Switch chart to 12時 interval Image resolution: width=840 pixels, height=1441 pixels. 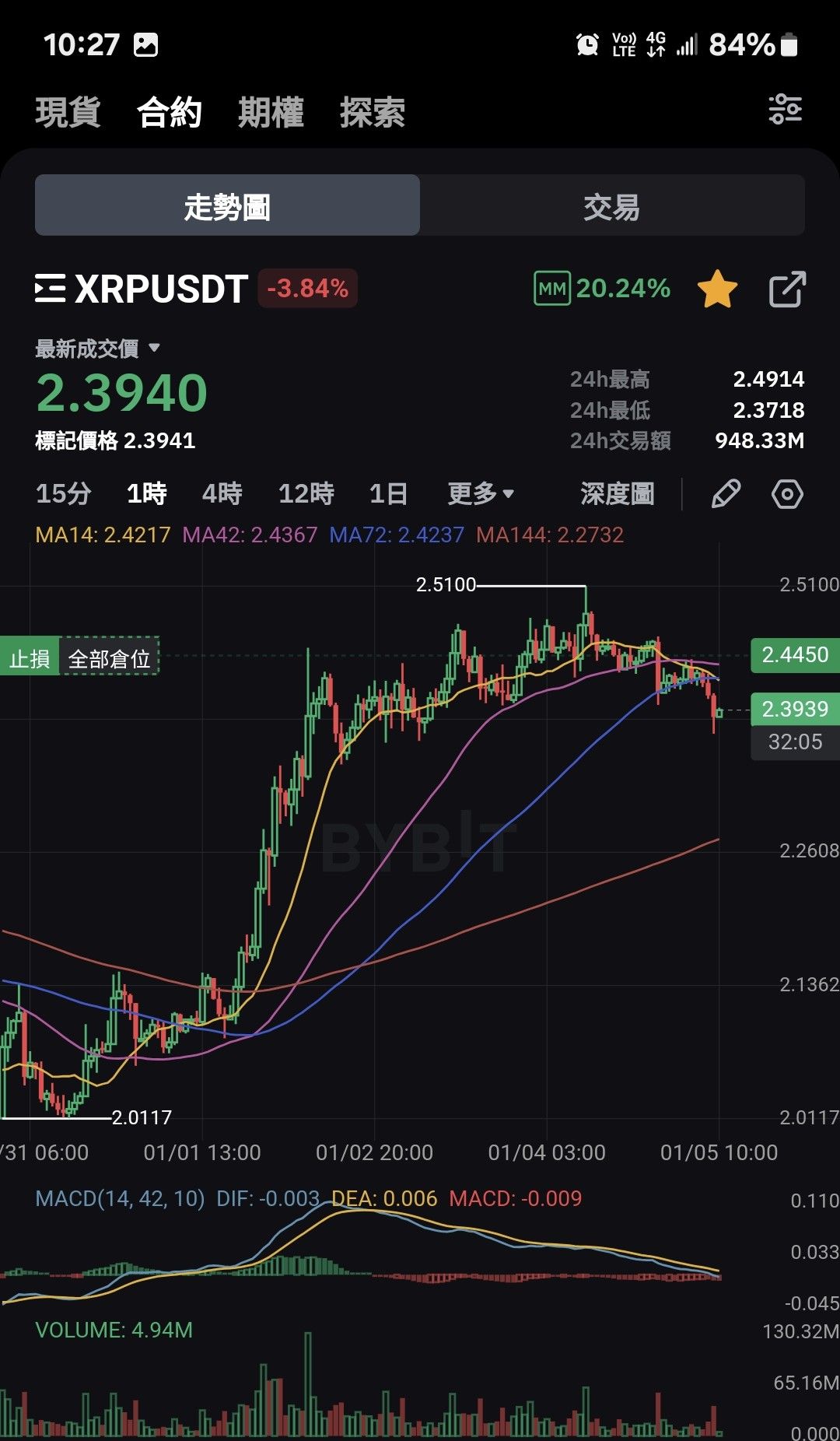click(306, 493)
